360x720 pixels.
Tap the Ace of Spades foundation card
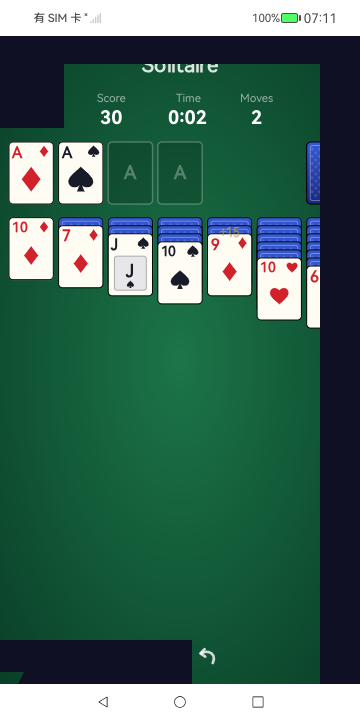point(81,173)
